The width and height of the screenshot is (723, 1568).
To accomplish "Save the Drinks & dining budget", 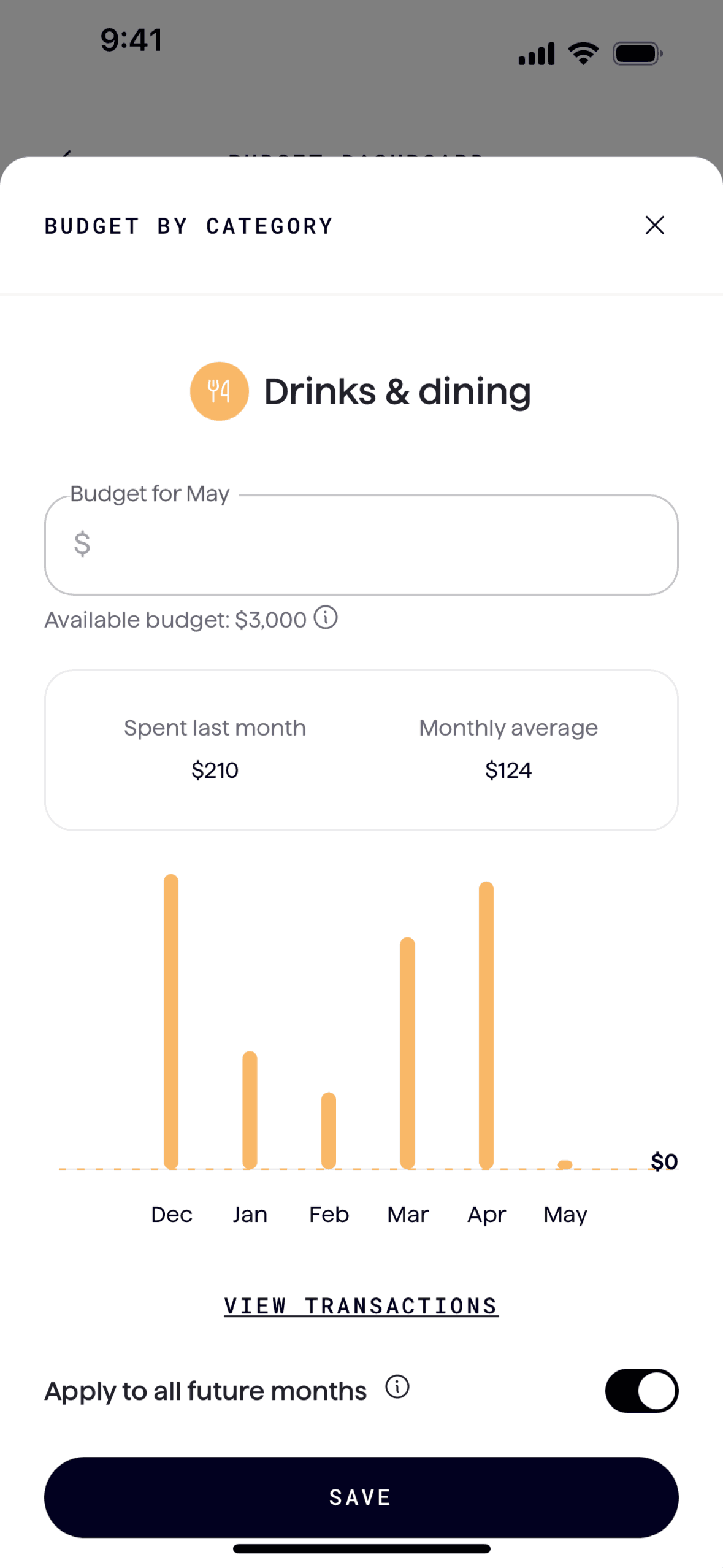I will (361, 1497).
